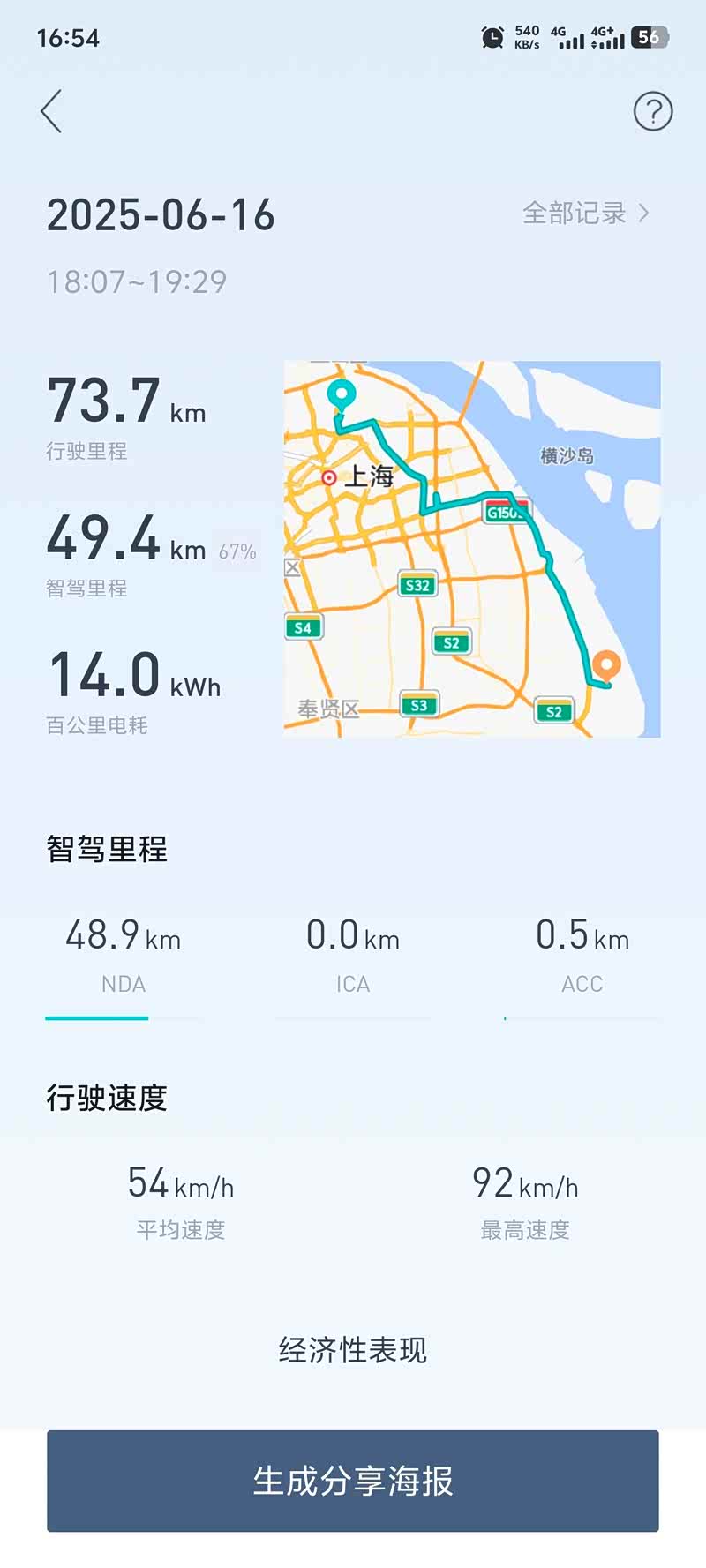Tap 生成分享海报 to create share poster
706x1568 pixels.
(x=353, y=1481)
